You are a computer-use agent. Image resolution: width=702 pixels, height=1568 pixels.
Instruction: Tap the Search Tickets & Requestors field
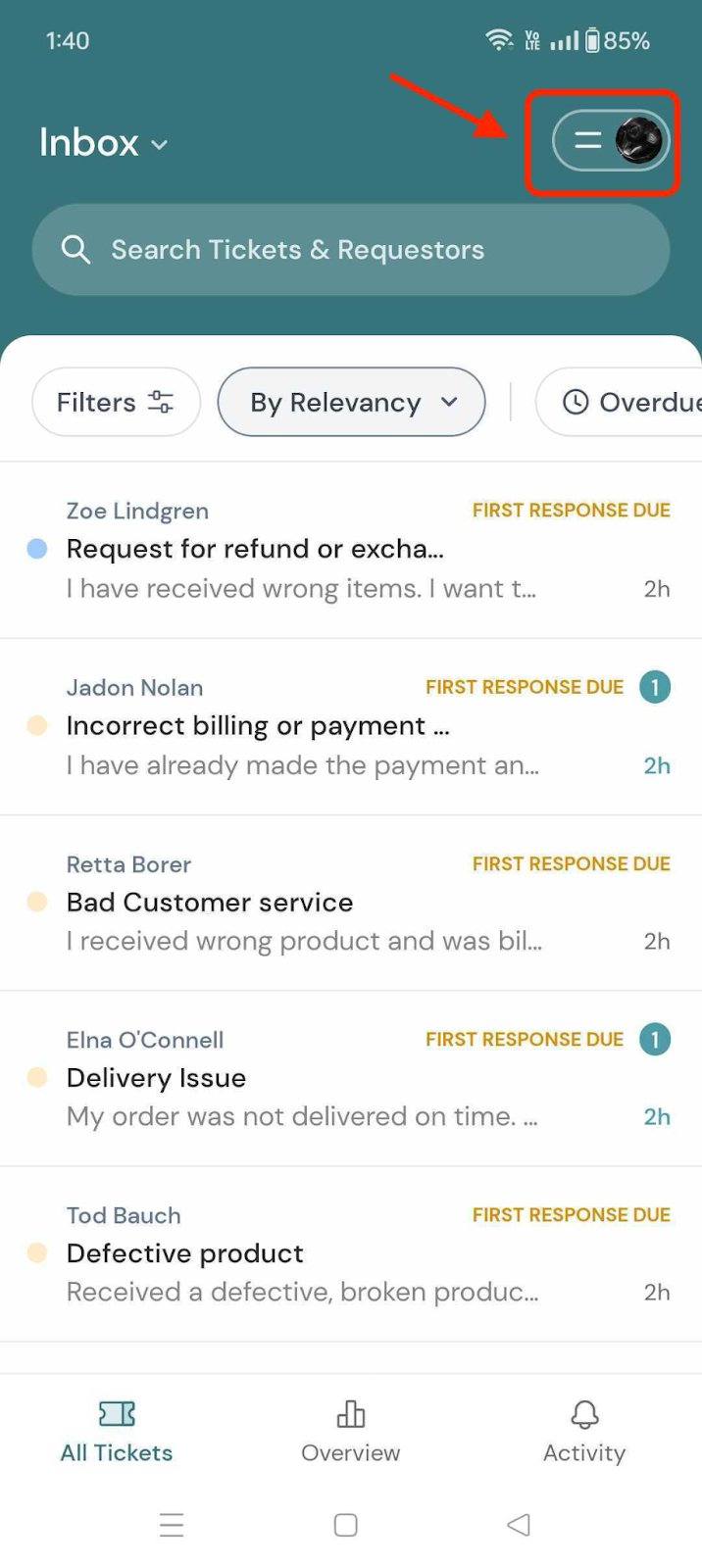point(351,250)
